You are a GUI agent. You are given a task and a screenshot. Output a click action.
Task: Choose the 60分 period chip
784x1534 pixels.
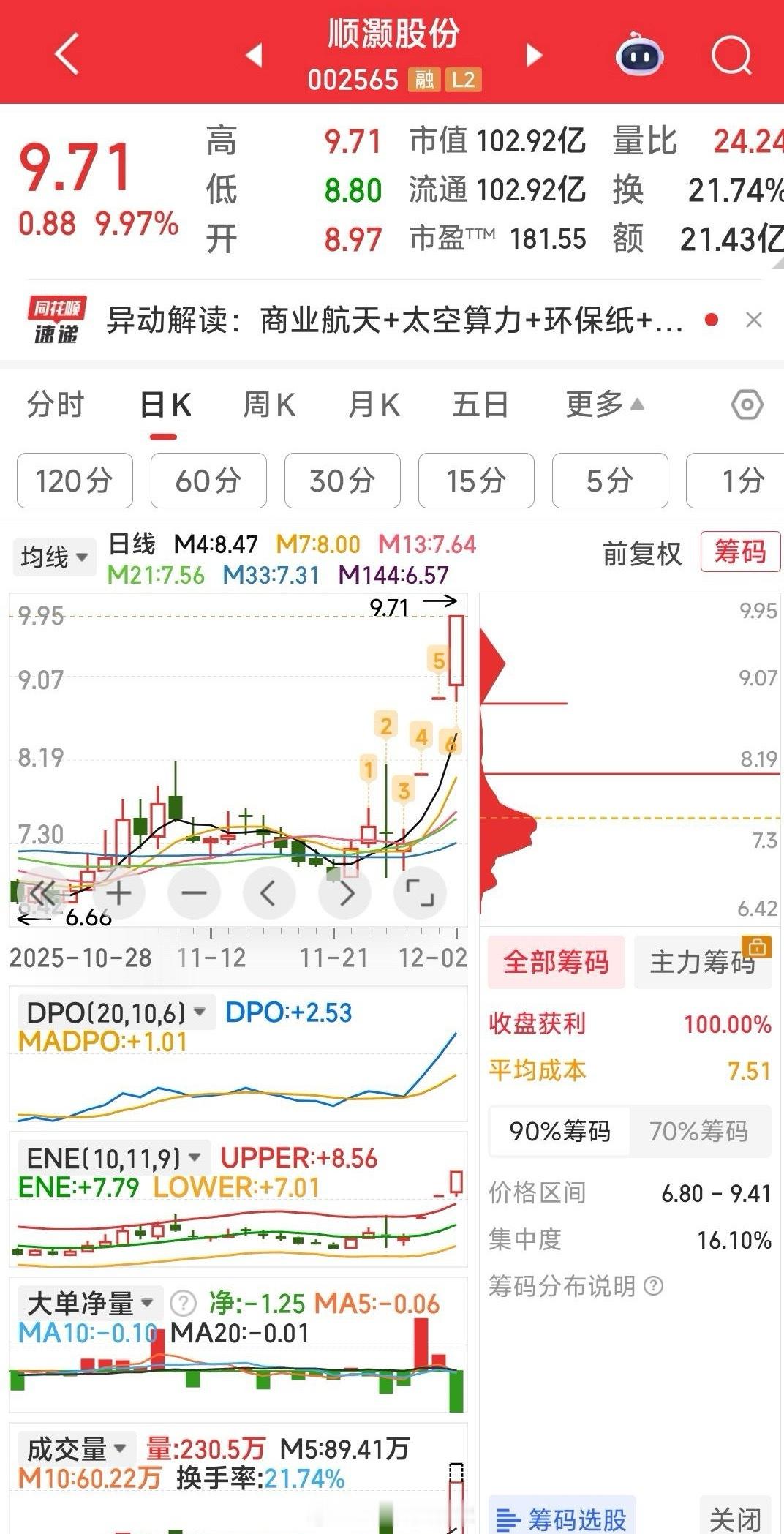[208, 481]
